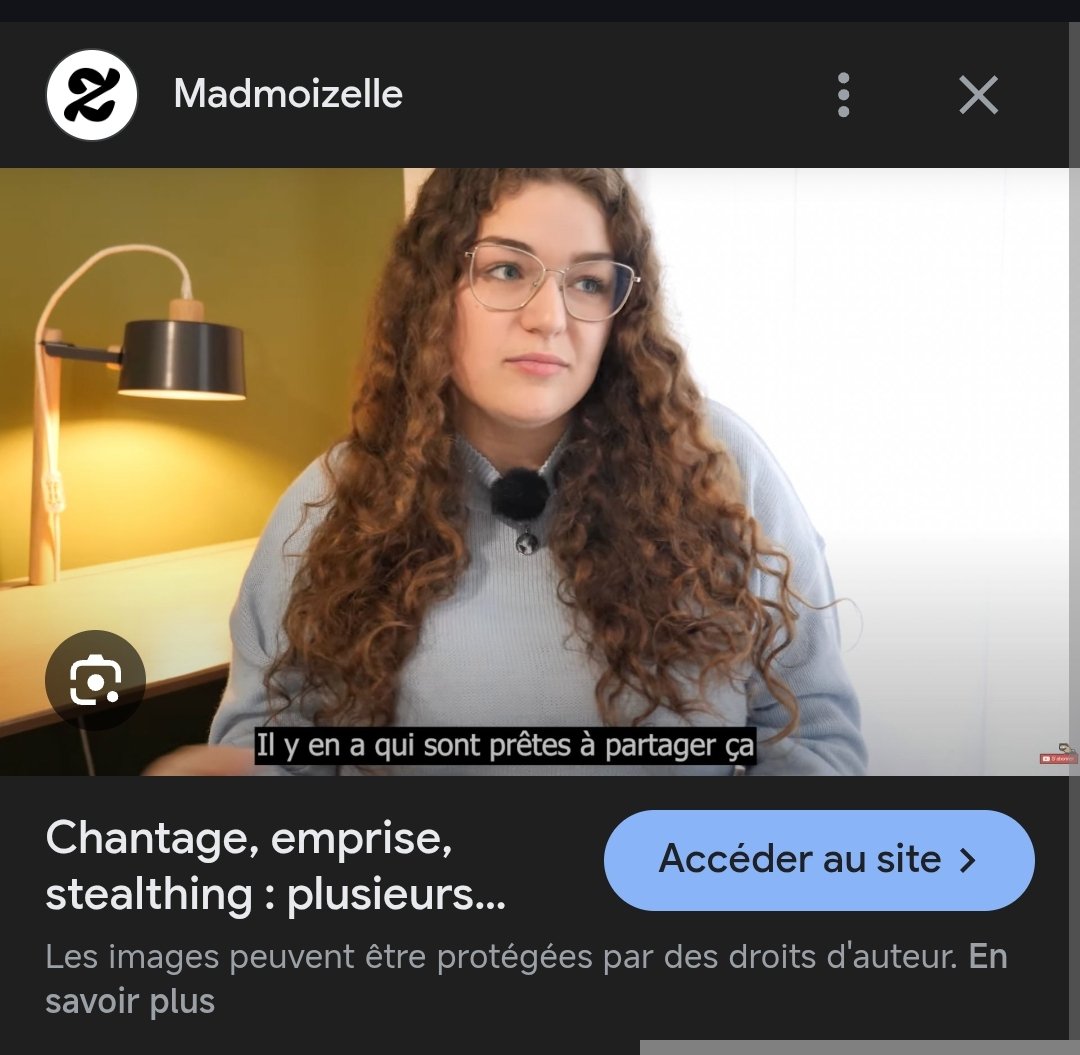Search this image with Google Lens
1080x1055 pixels.
(95, 681)
